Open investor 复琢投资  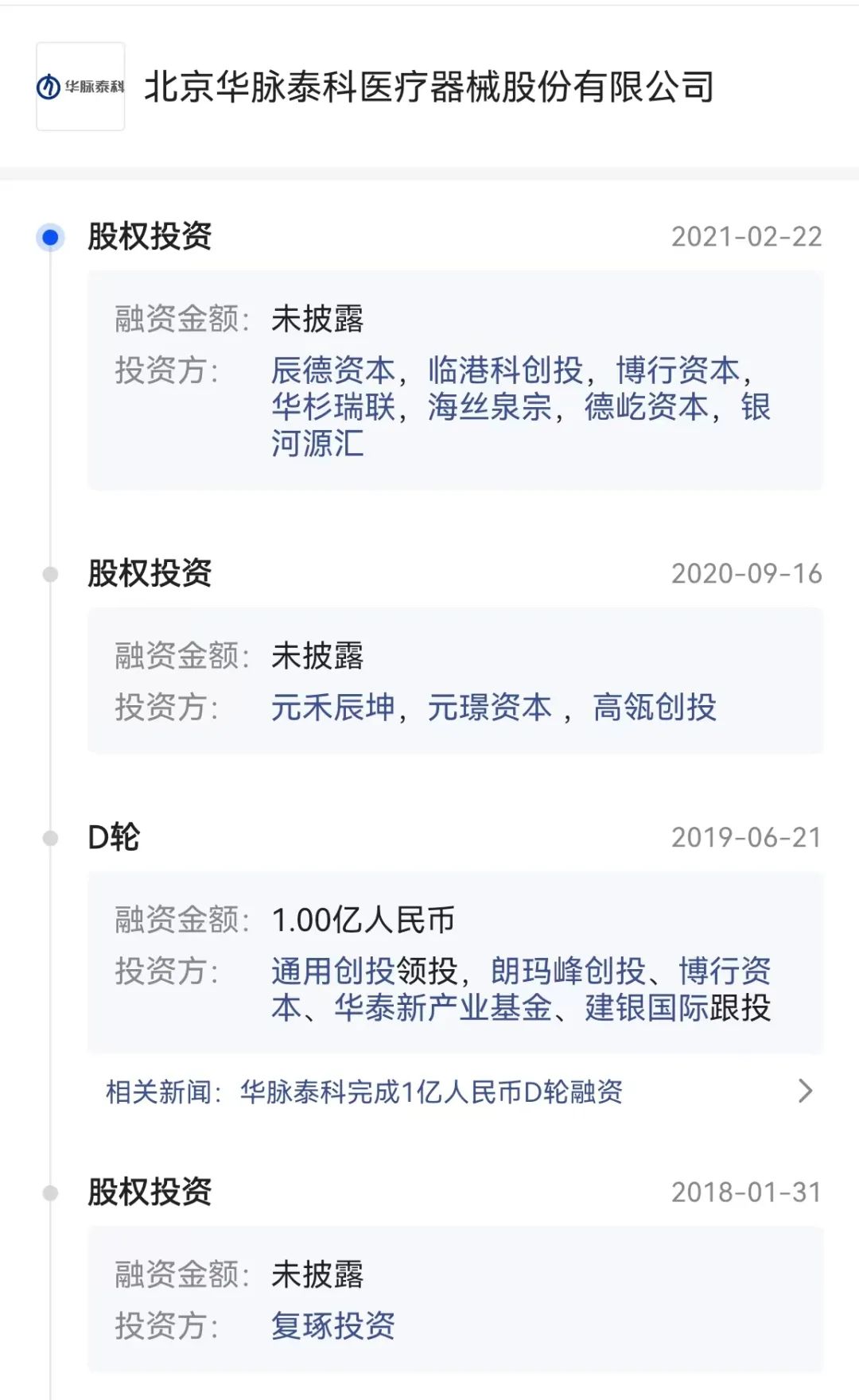[x=333, y=1326]
